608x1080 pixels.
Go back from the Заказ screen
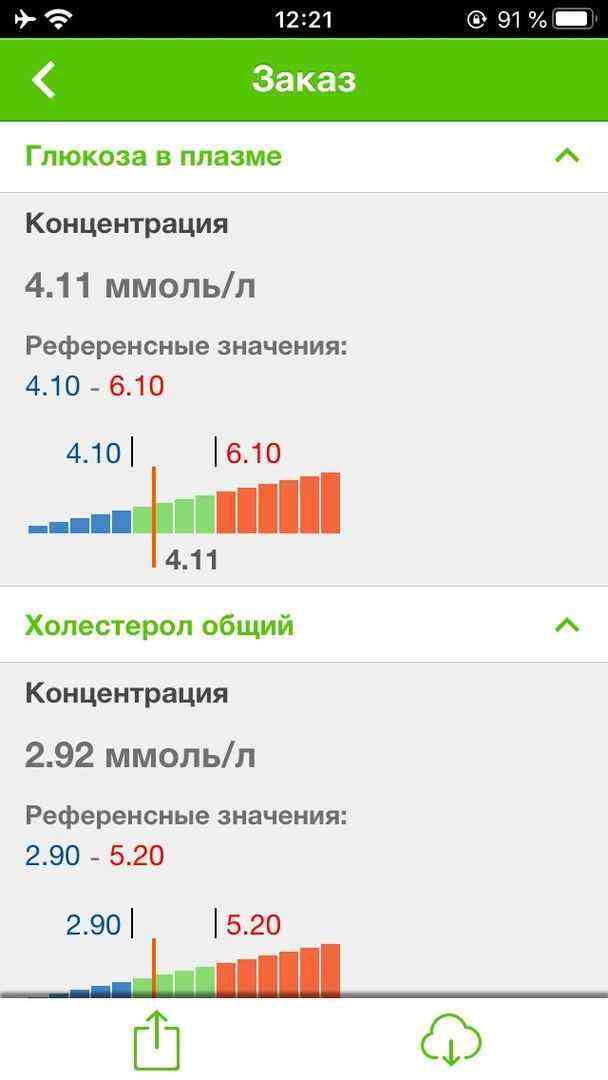coord(44,80)
